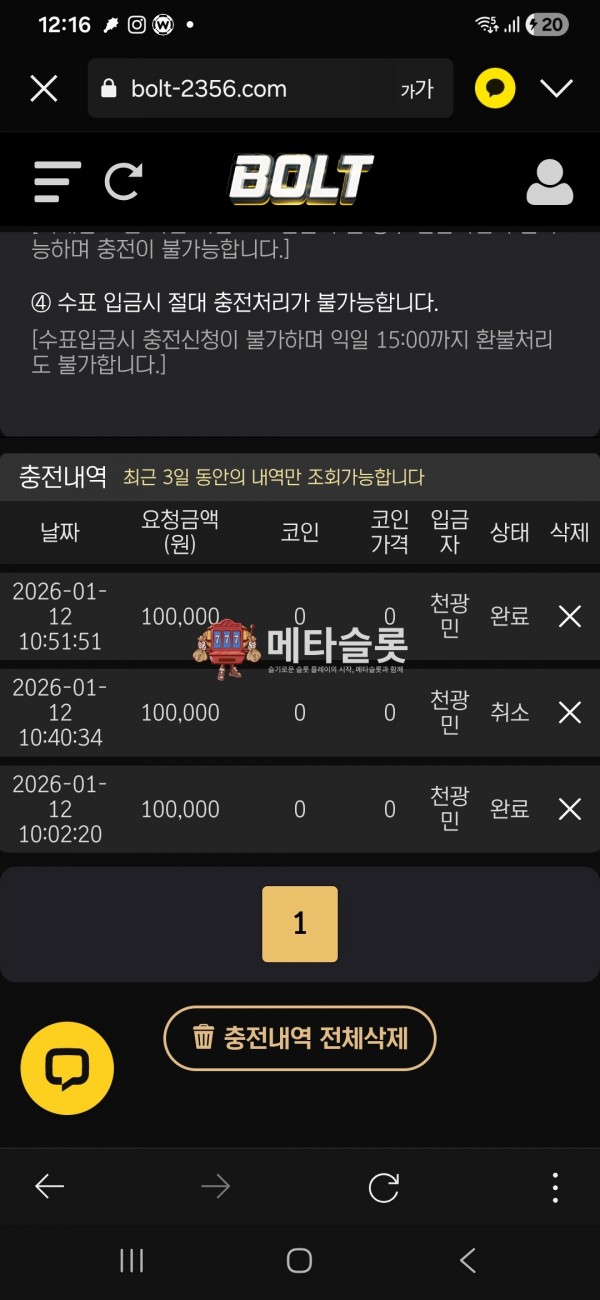The height and width of the screenshot is (1300, 600).
Task: Tap the bolt-2356.com address bar
Action: pyautogui.click(x=240, y=89)
